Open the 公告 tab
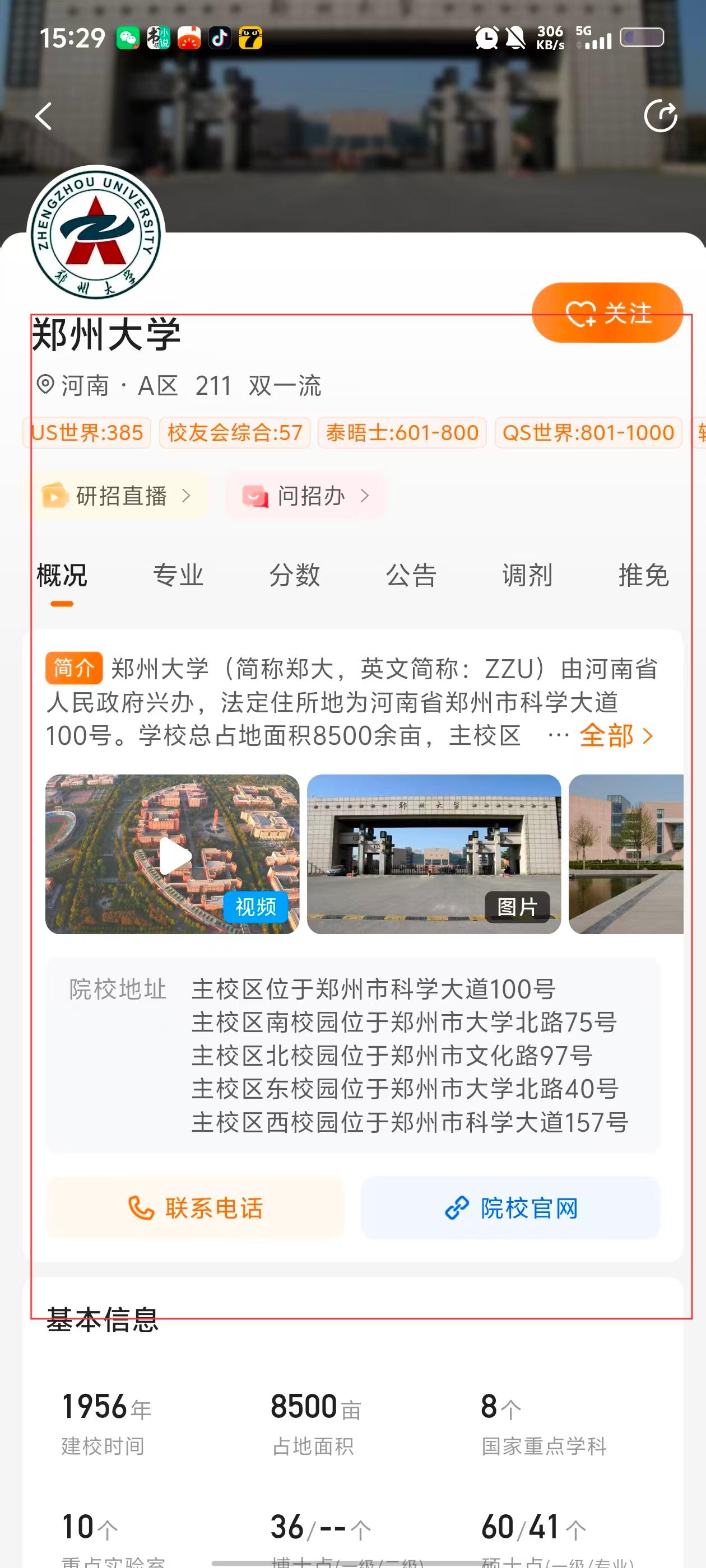This screenshot has height=1568, width=706. (411, 575)
